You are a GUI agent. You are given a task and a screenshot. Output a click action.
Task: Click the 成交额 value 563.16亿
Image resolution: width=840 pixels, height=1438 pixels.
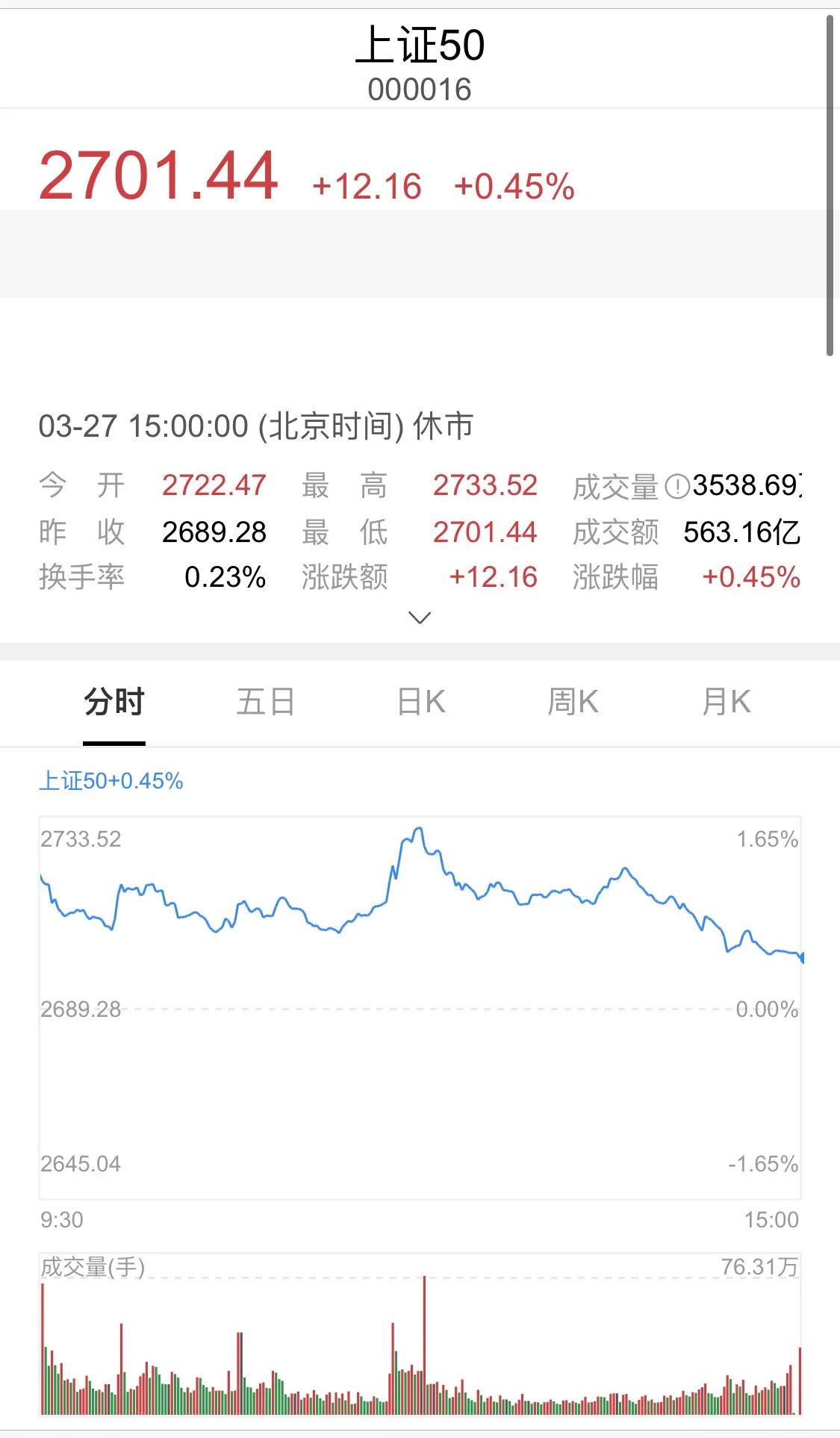click(x=741, y=532)
